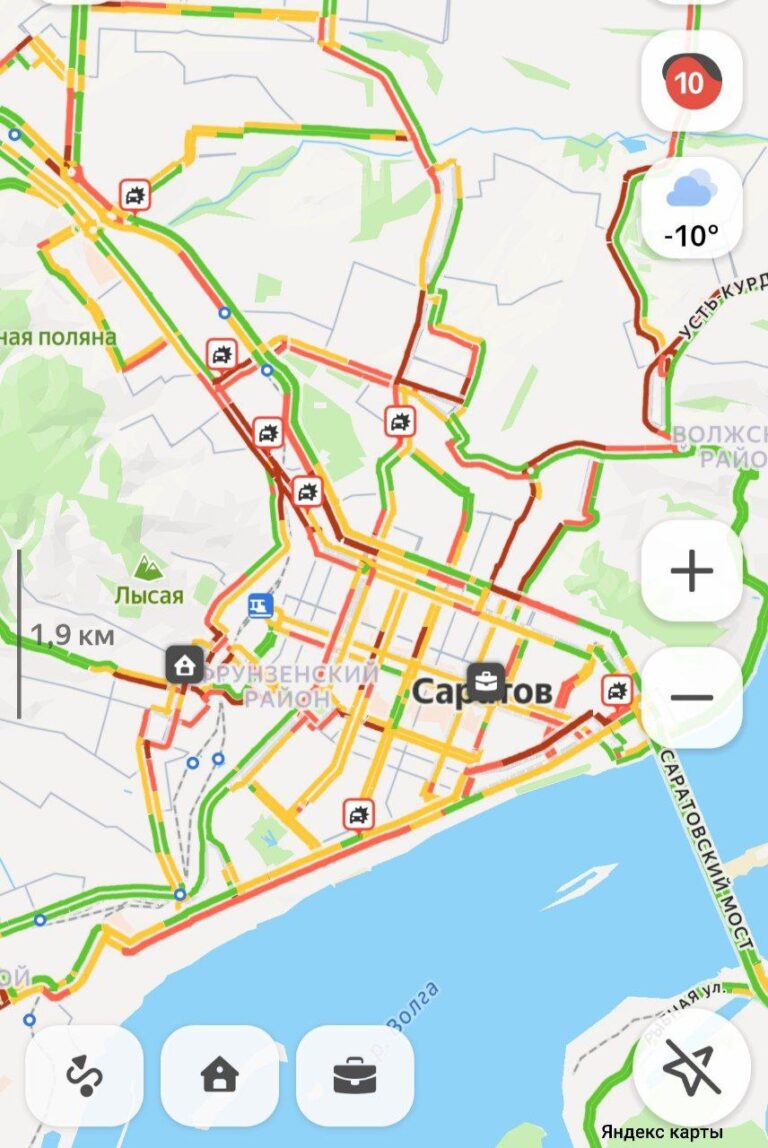Build a route home
This screenshot has height=1148, width=768.
pyautogui.click(x=220, y=1076)
